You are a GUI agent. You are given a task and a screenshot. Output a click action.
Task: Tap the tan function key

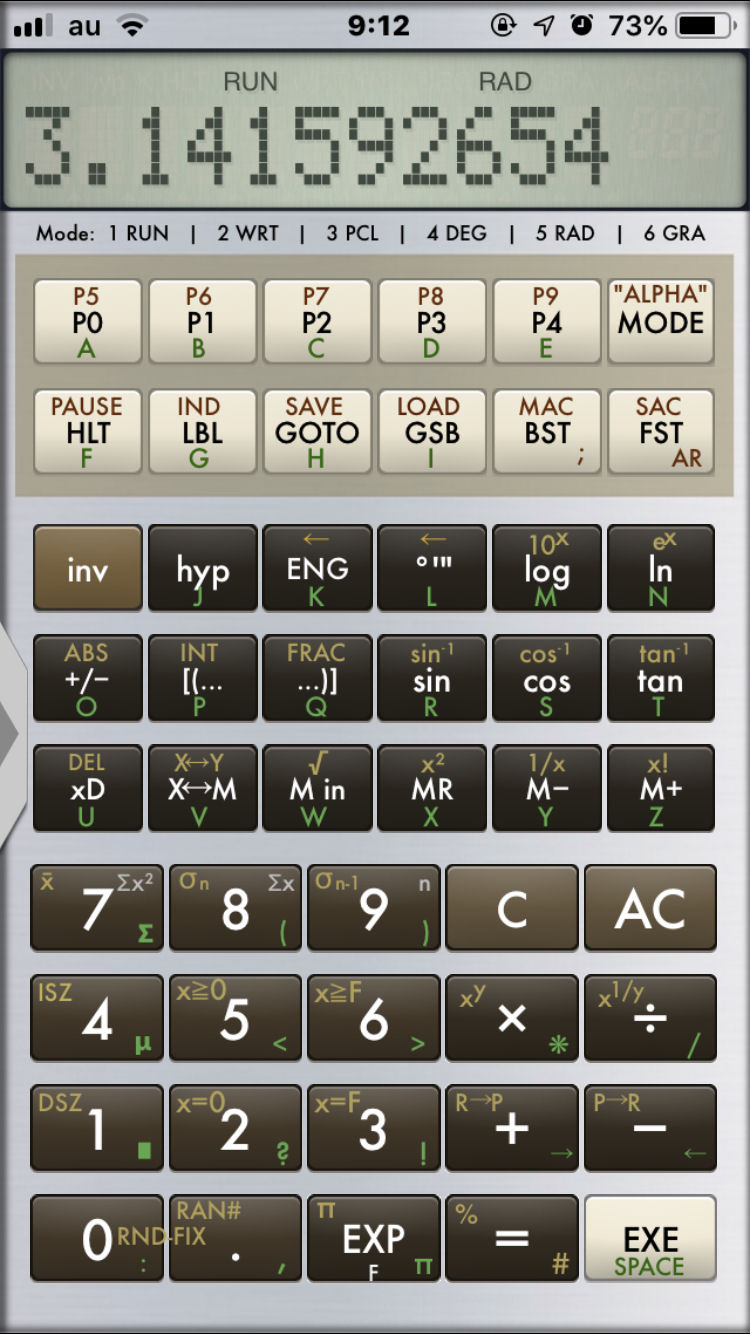(x=661, y=678)
